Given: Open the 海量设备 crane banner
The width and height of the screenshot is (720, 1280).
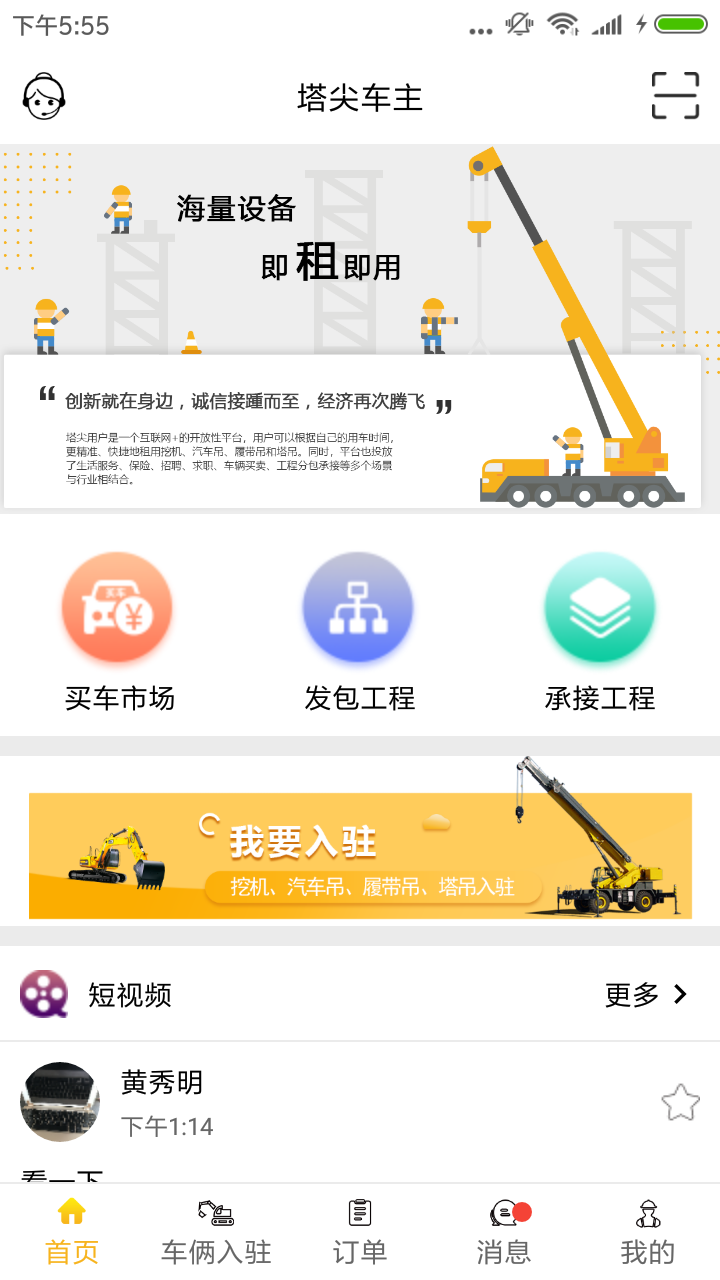Looking at the screenshot, I should (360, 328).
